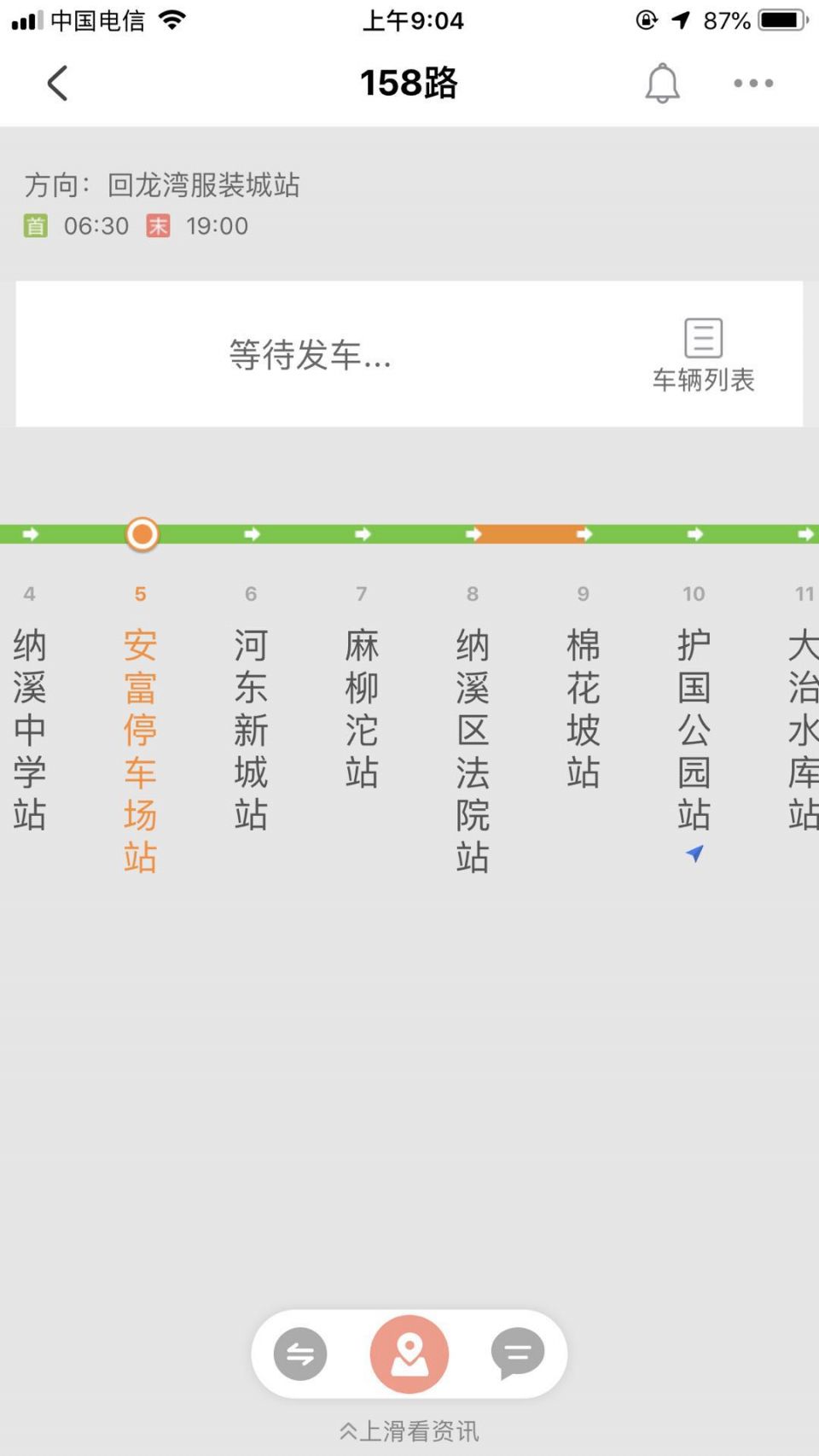Tap 上滑看资讯 to view news
This screenshot has height=1456, width=819.
(x=409, y=1431)
